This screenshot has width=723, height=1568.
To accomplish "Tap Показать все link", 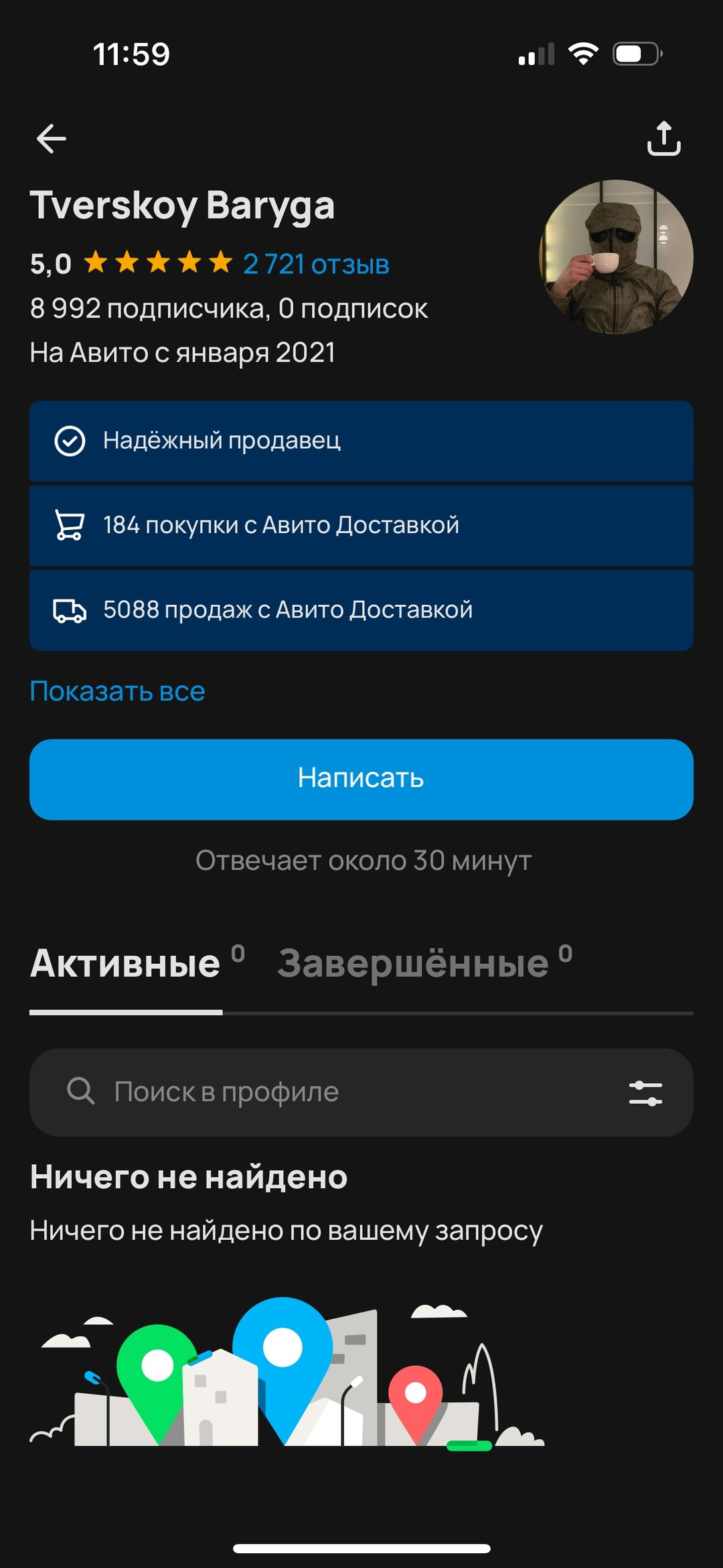I will [x=117, y=691].
